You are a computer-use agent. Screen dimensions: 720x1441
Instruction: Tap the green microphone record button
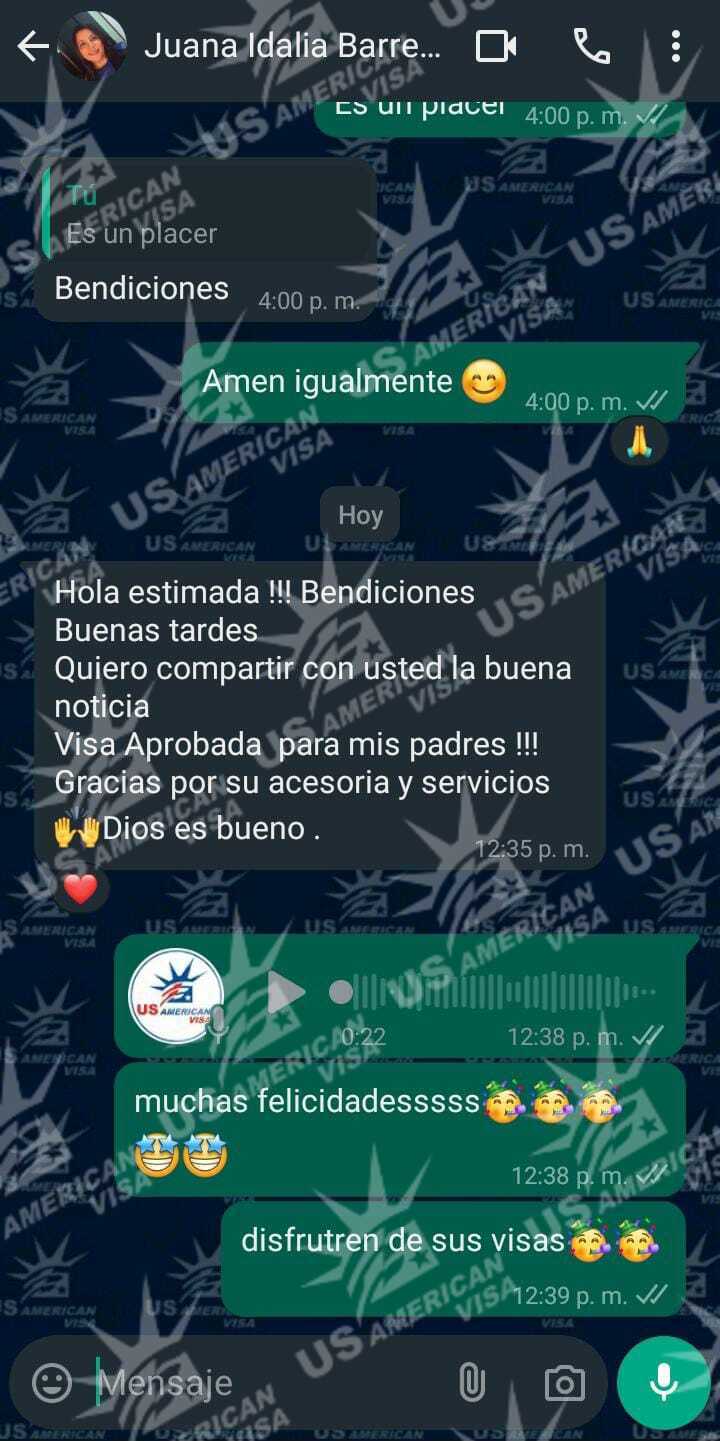[663, 1383]
